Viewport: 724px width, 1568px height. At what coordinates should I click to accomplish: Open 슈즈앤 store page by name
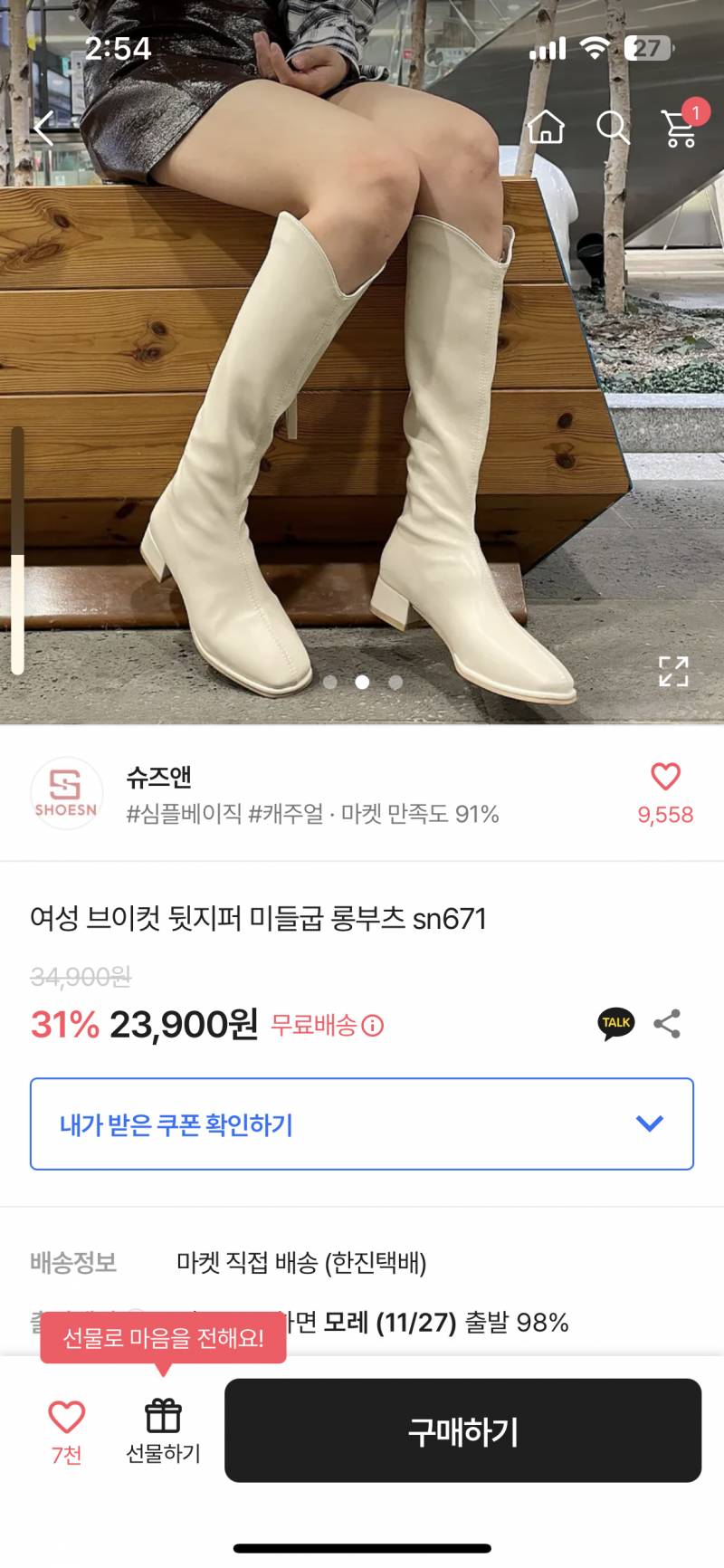[x=155, y=778]
